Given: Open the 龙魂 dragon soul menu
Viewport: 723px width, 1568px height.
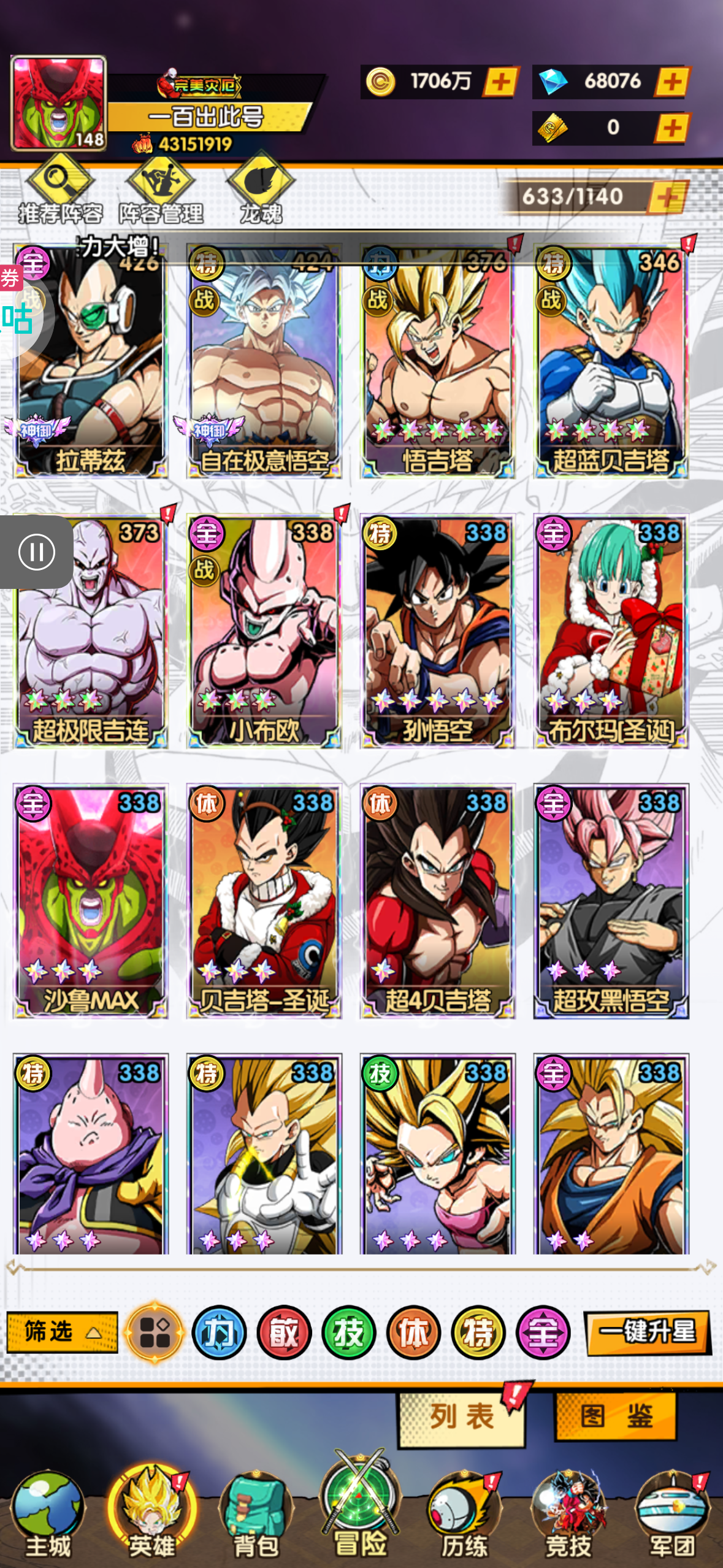Looking at the screenshot, I should 261,190.
